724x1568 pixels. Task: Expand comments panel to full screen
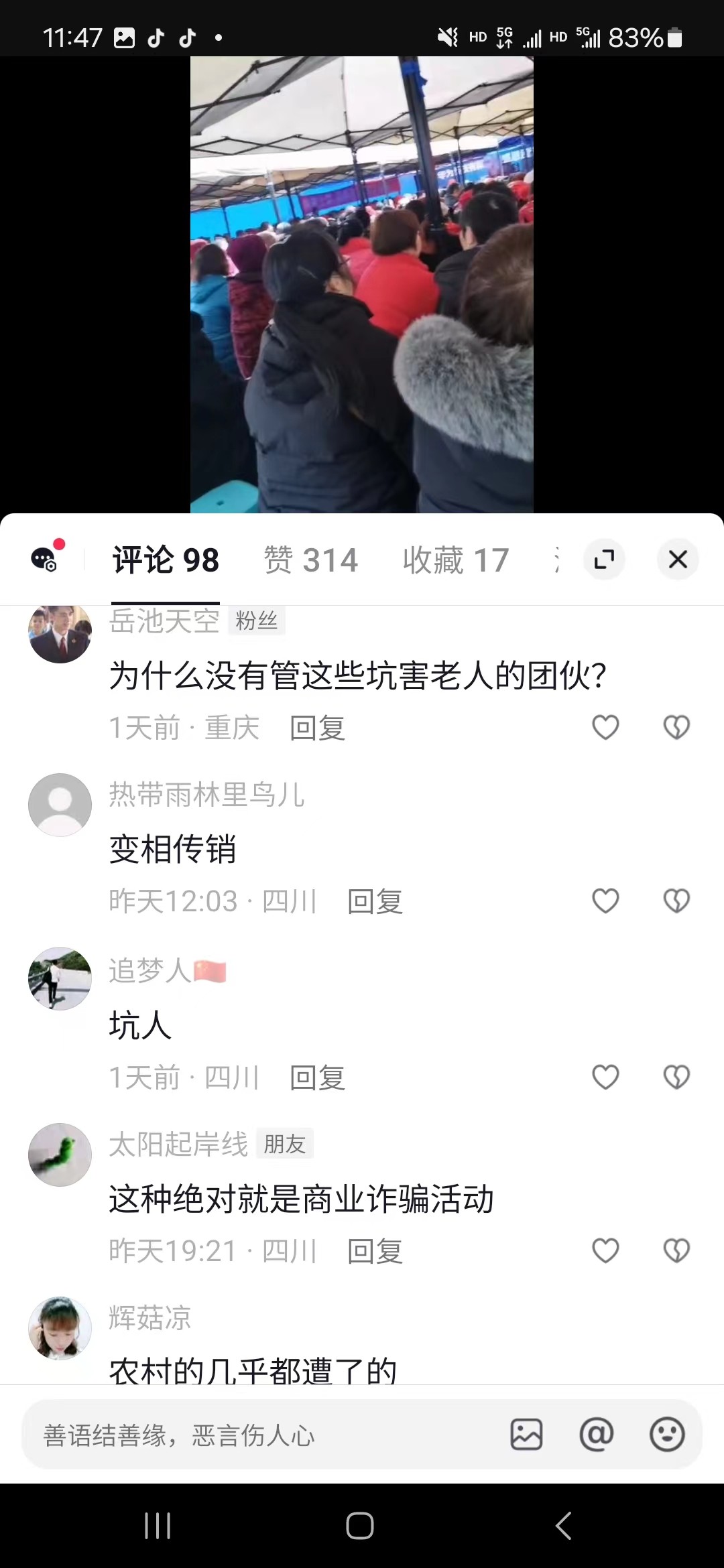click(x=604, y=560)
